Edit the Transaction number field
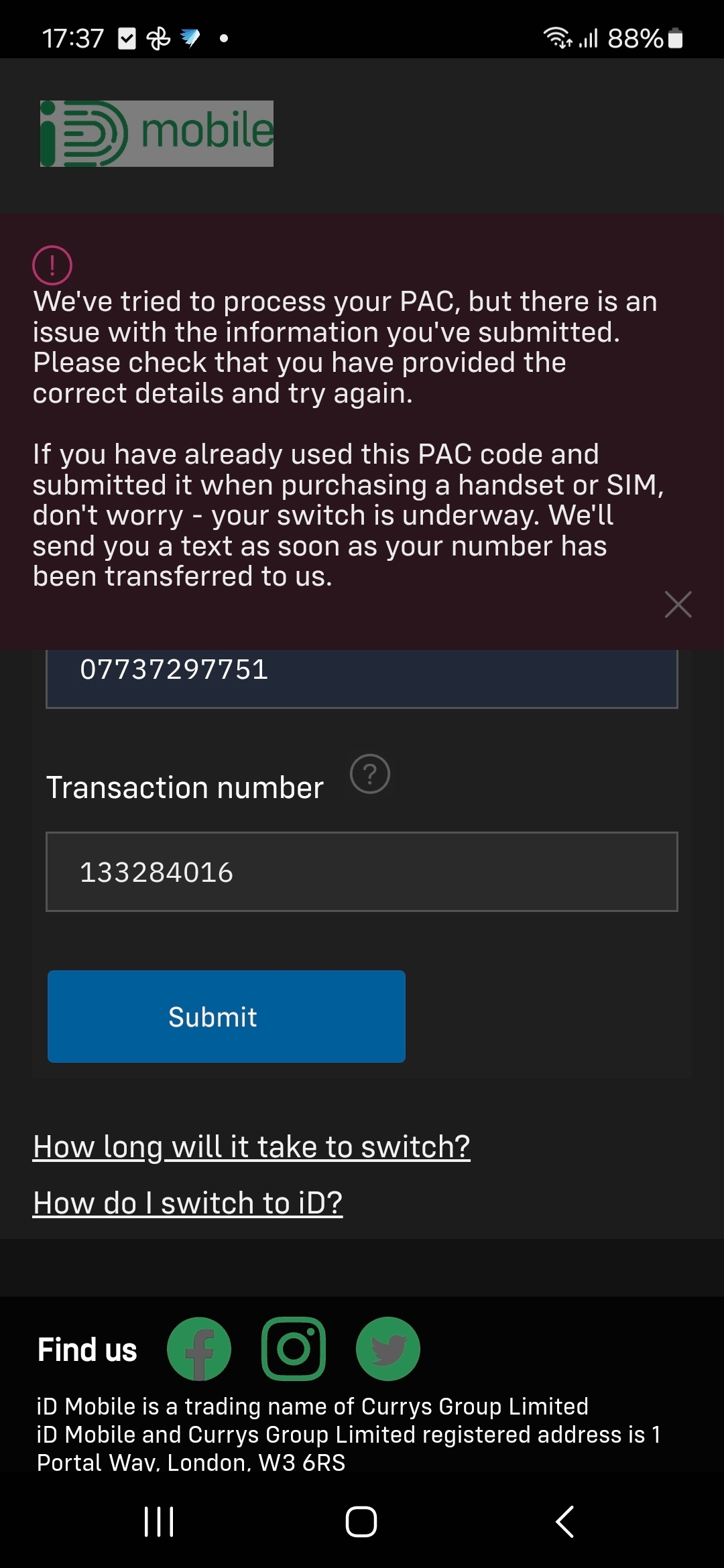Image resolution: width=724 pixels, height=1568 pixels. pos(362,872)
